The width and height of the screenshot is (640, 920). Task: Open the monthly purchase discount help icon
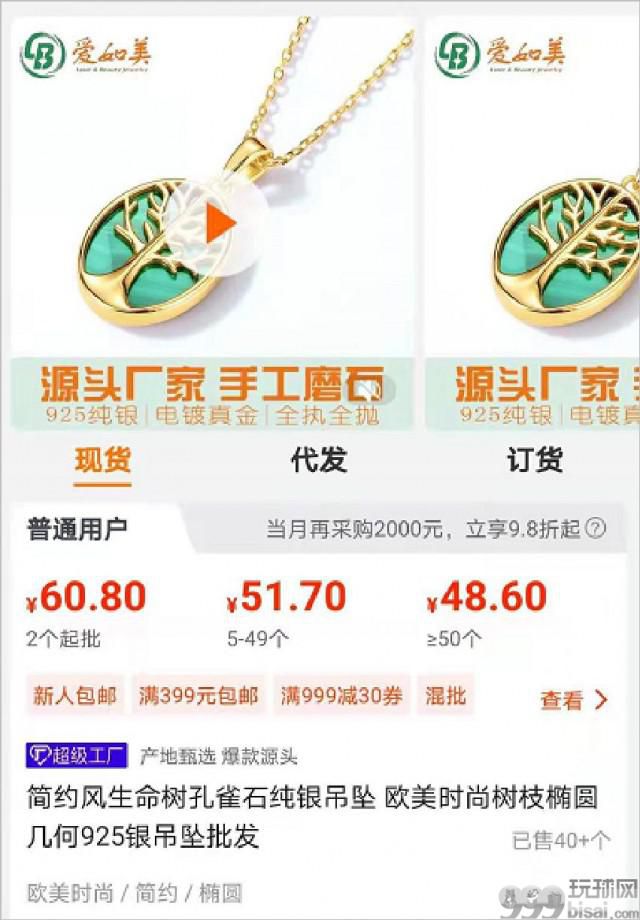point(596,528)
